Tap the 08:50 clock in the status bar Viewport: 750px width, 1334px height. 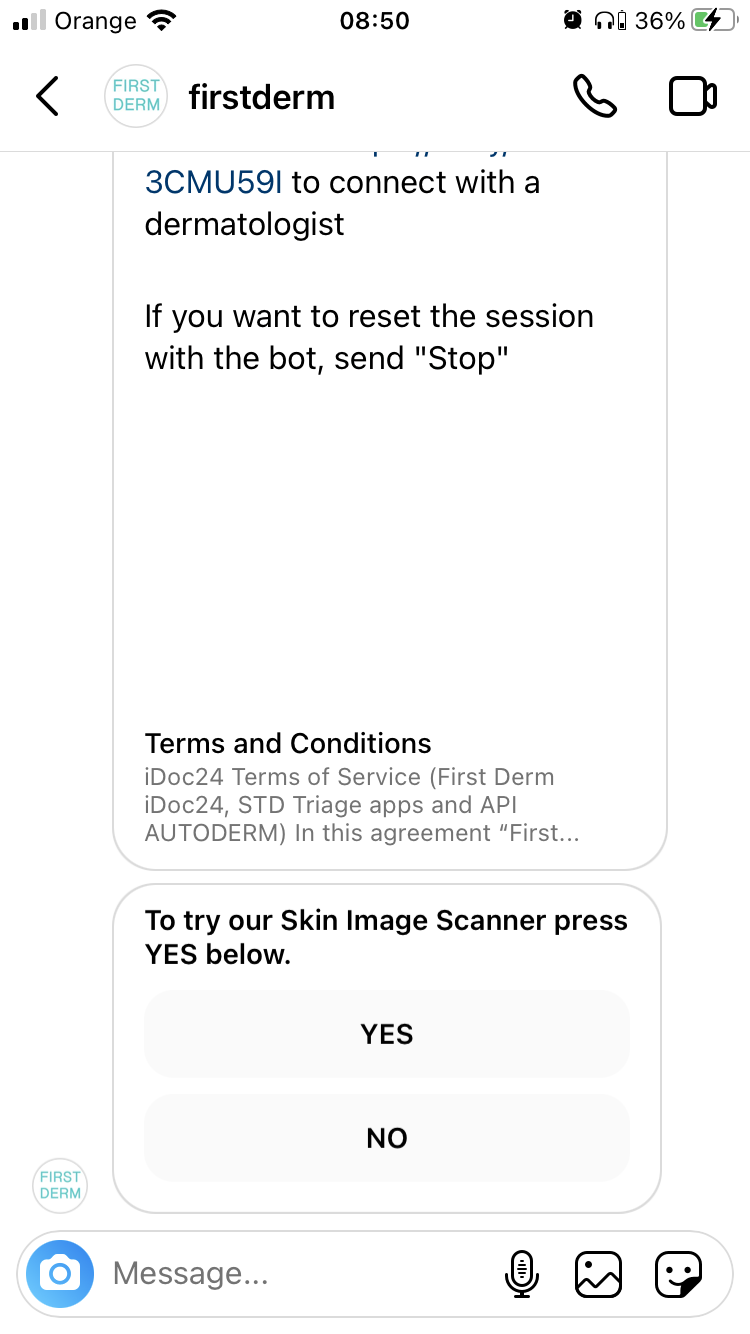point(375,20)
